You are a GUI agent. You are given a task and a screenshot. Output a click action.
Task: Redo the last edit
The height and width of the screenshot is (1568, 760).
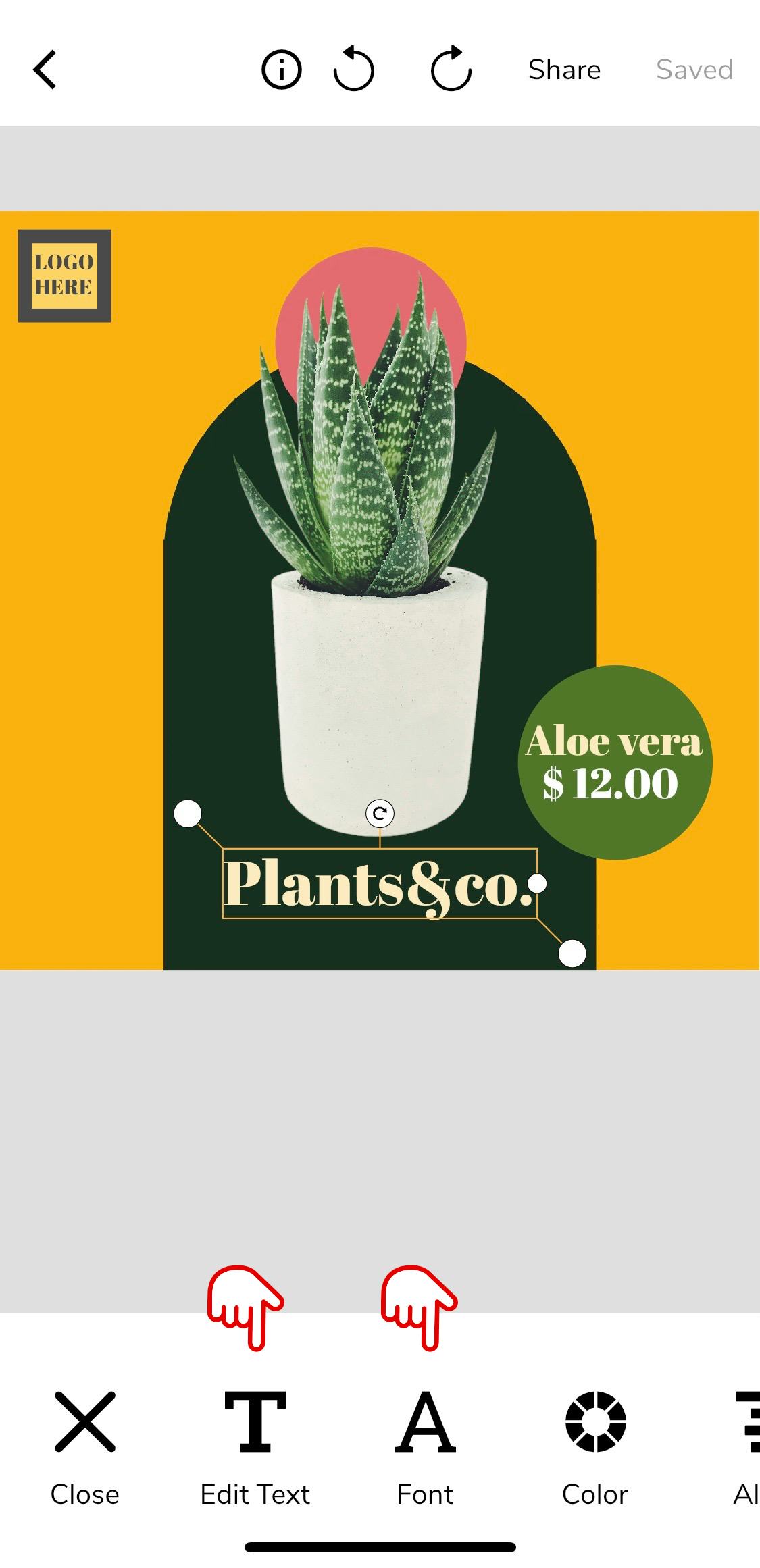pos(451,70)
